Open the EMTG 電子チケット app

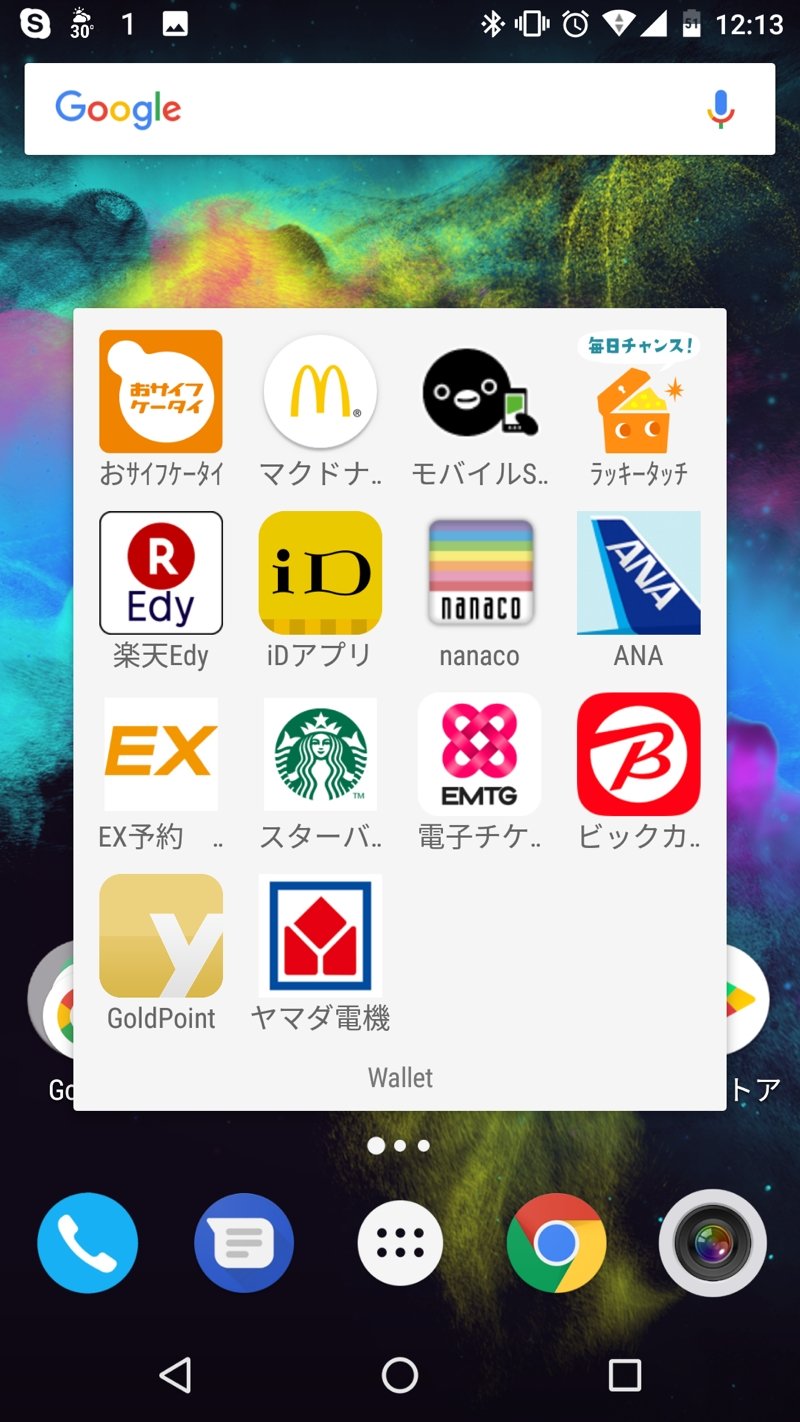pyautogui.click(x=479, y=754)
